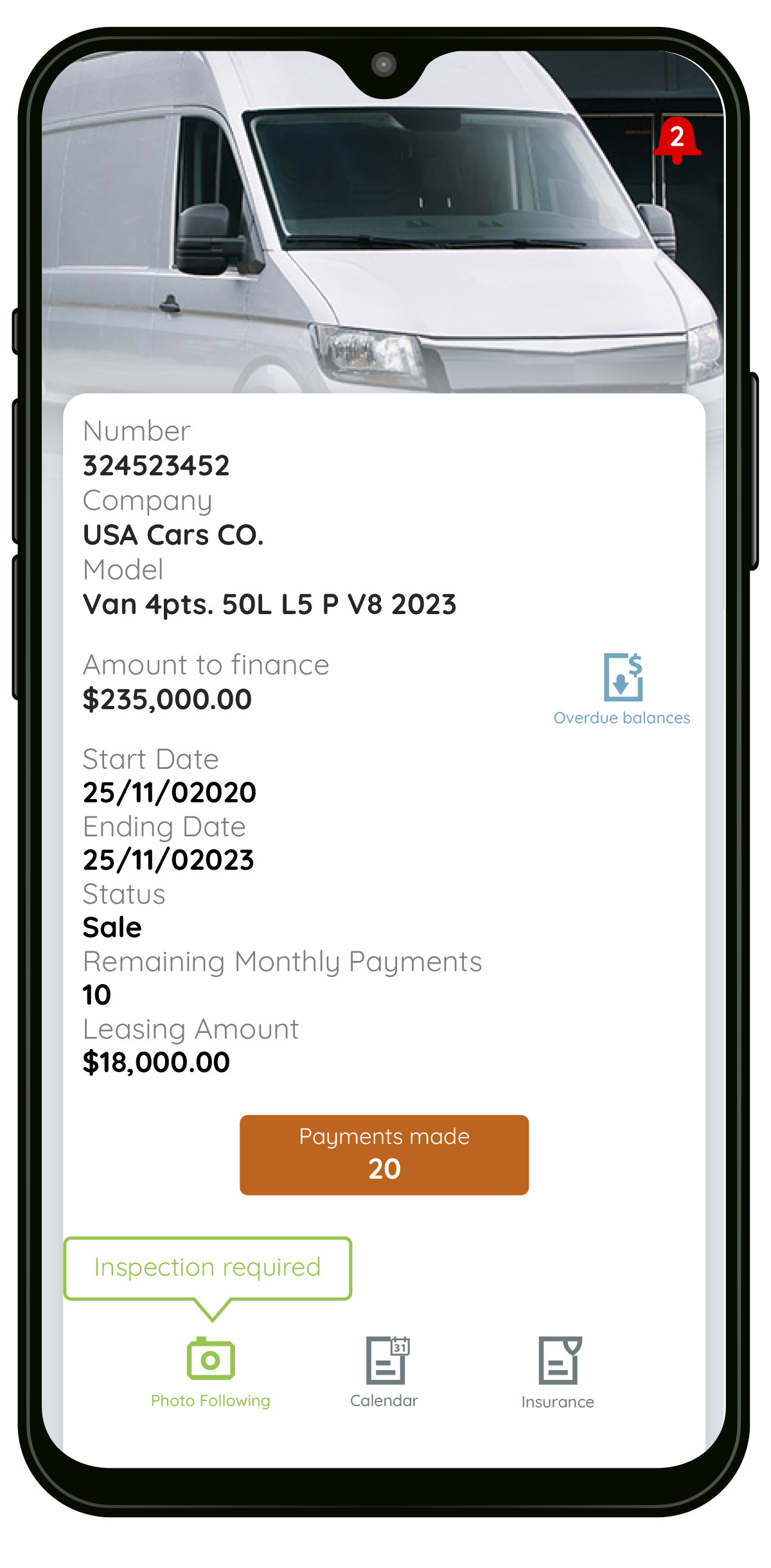Open Photo Following

point(211,1371)
